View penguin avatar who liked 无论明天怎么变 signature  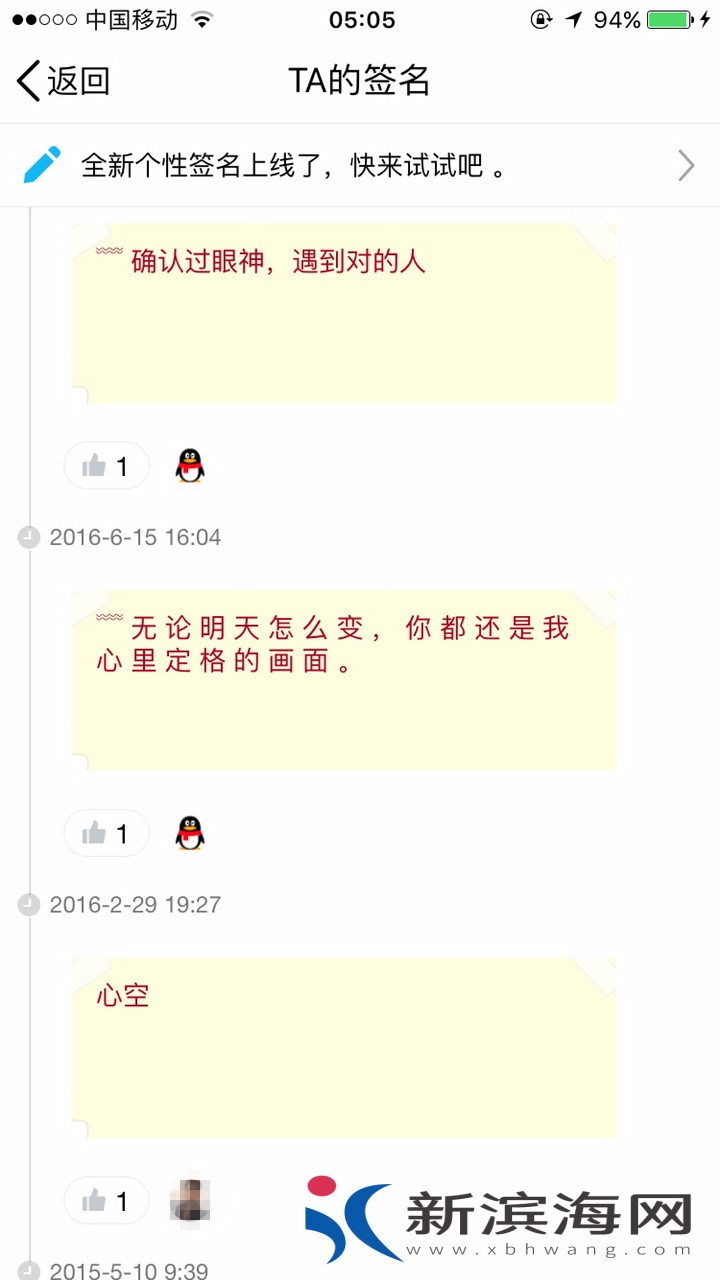point(190,833)
